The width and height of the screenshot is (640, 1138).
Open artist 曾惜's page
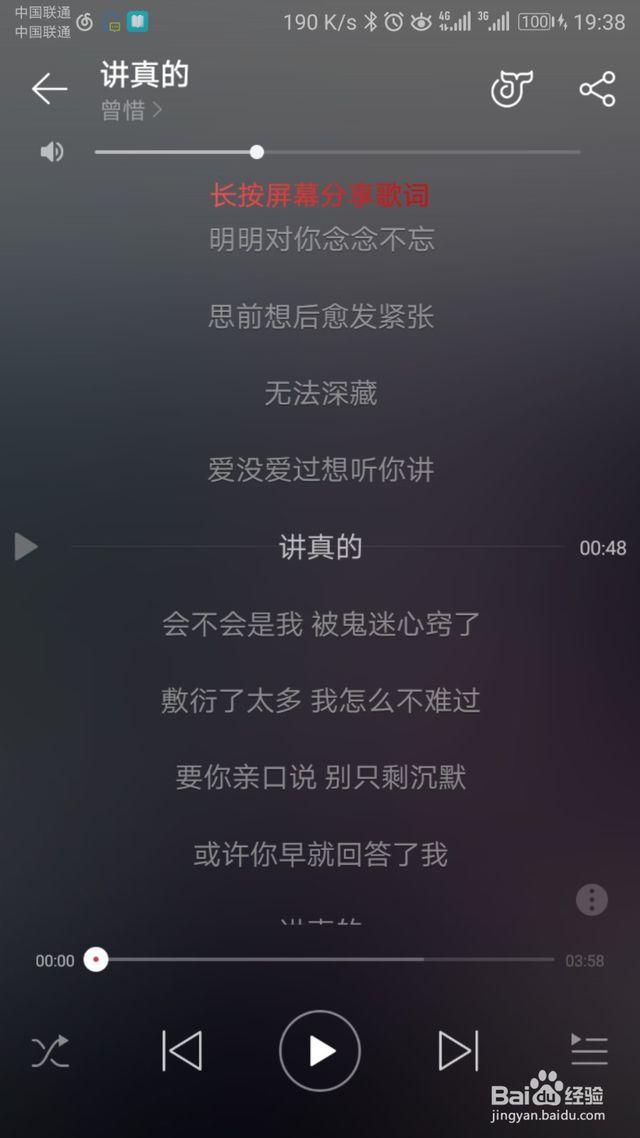click(x=131, y=111)
